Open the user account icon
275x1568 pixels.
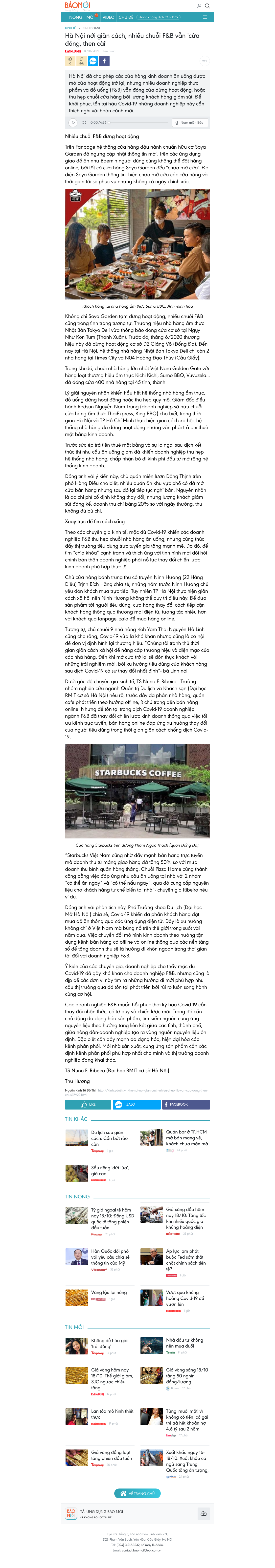pyautogui.click(x=199, y=5)
